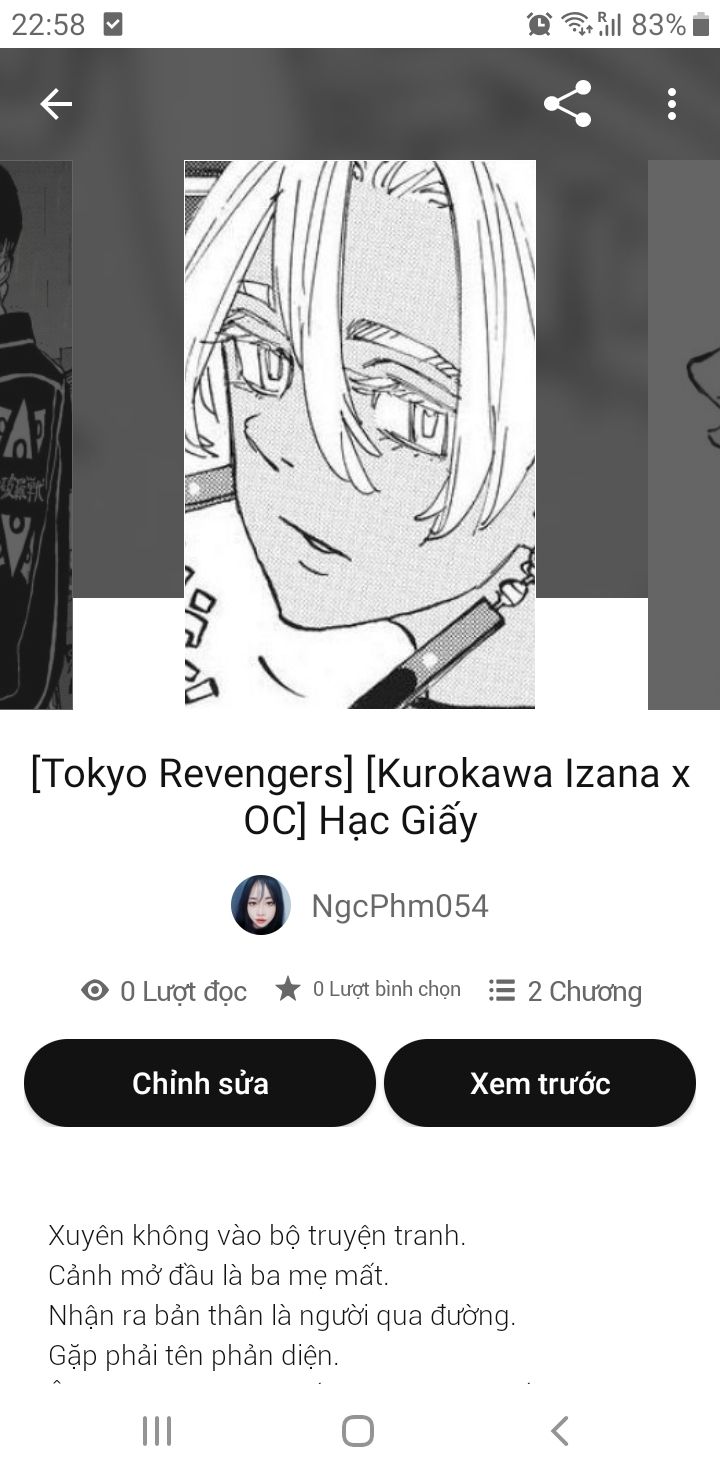Select the next story cover on the right
Image resolution: width=720 pixels, height=1480 pixels.
tap(684, 434)
